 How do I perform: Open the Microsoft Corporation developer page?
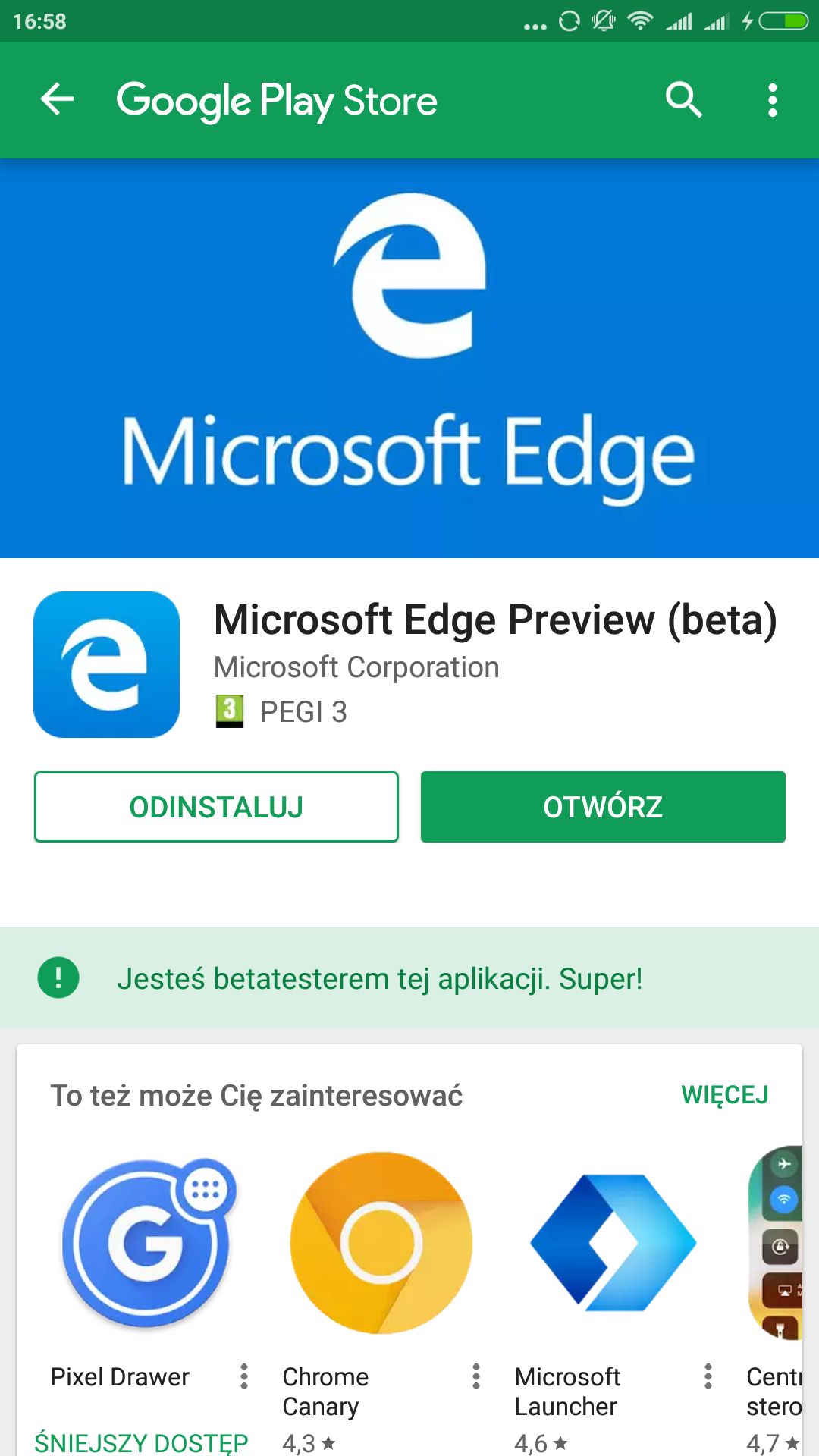(356, 667)
